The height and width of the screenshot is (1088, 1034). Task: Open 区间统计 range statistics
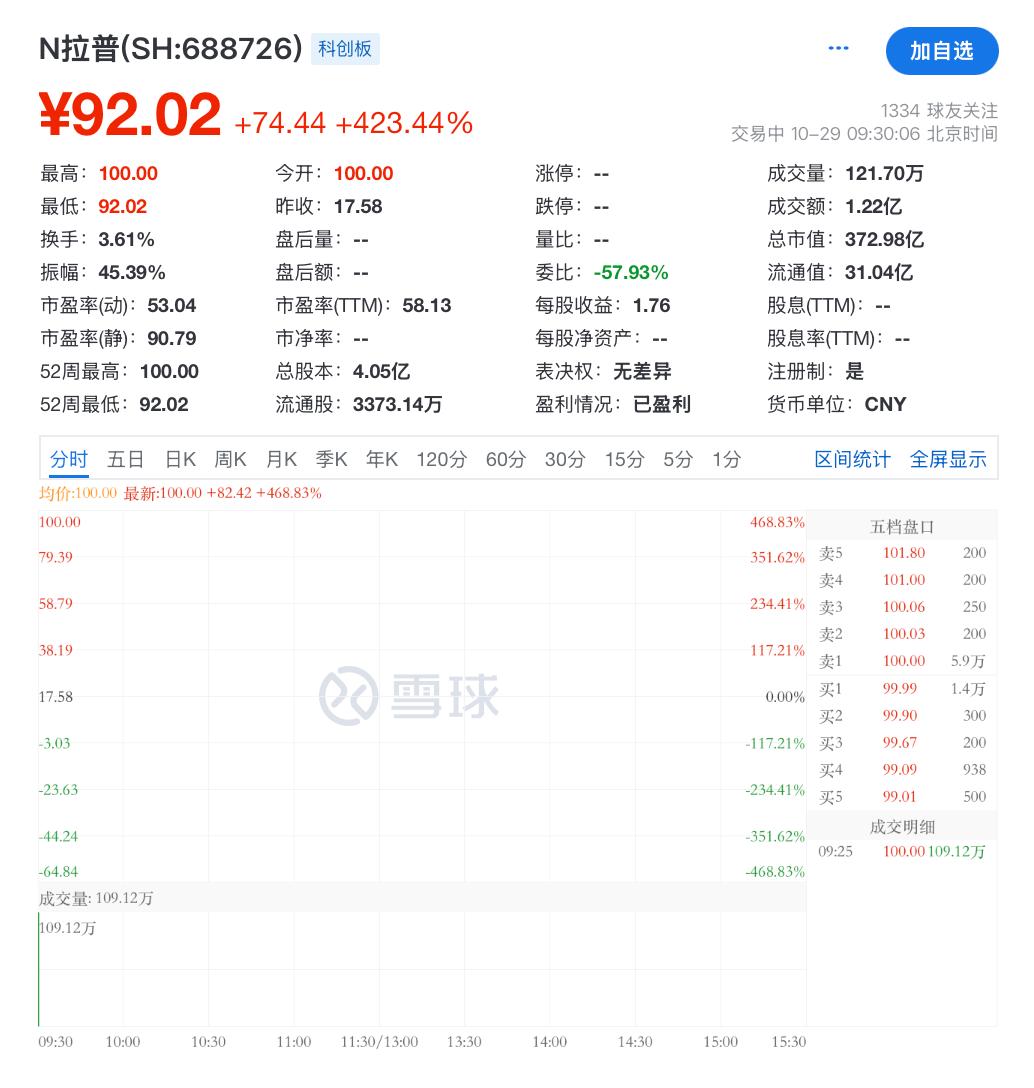pyautogui.click(x=852, y=459)
